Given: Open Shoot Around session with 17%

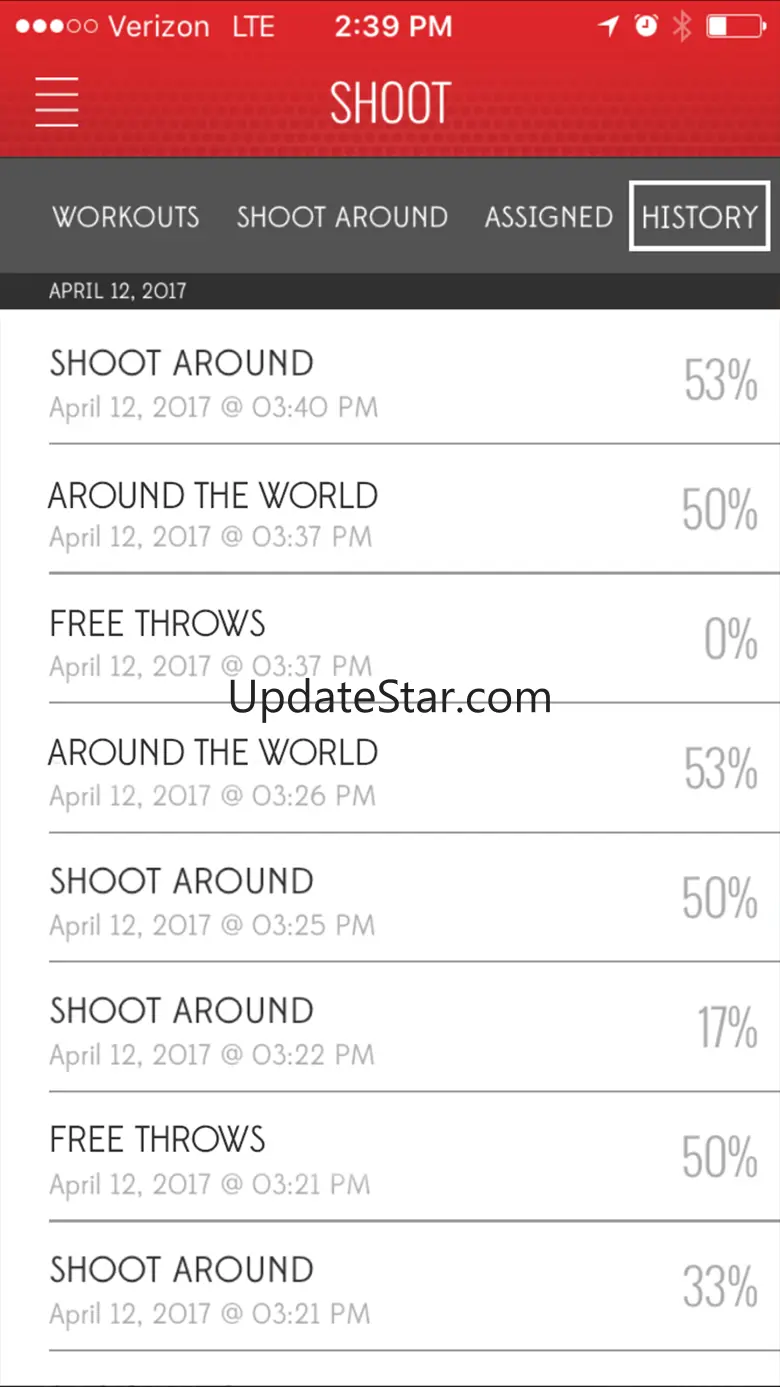Looking at the screenshot, I should click(x=390, y=1027).
